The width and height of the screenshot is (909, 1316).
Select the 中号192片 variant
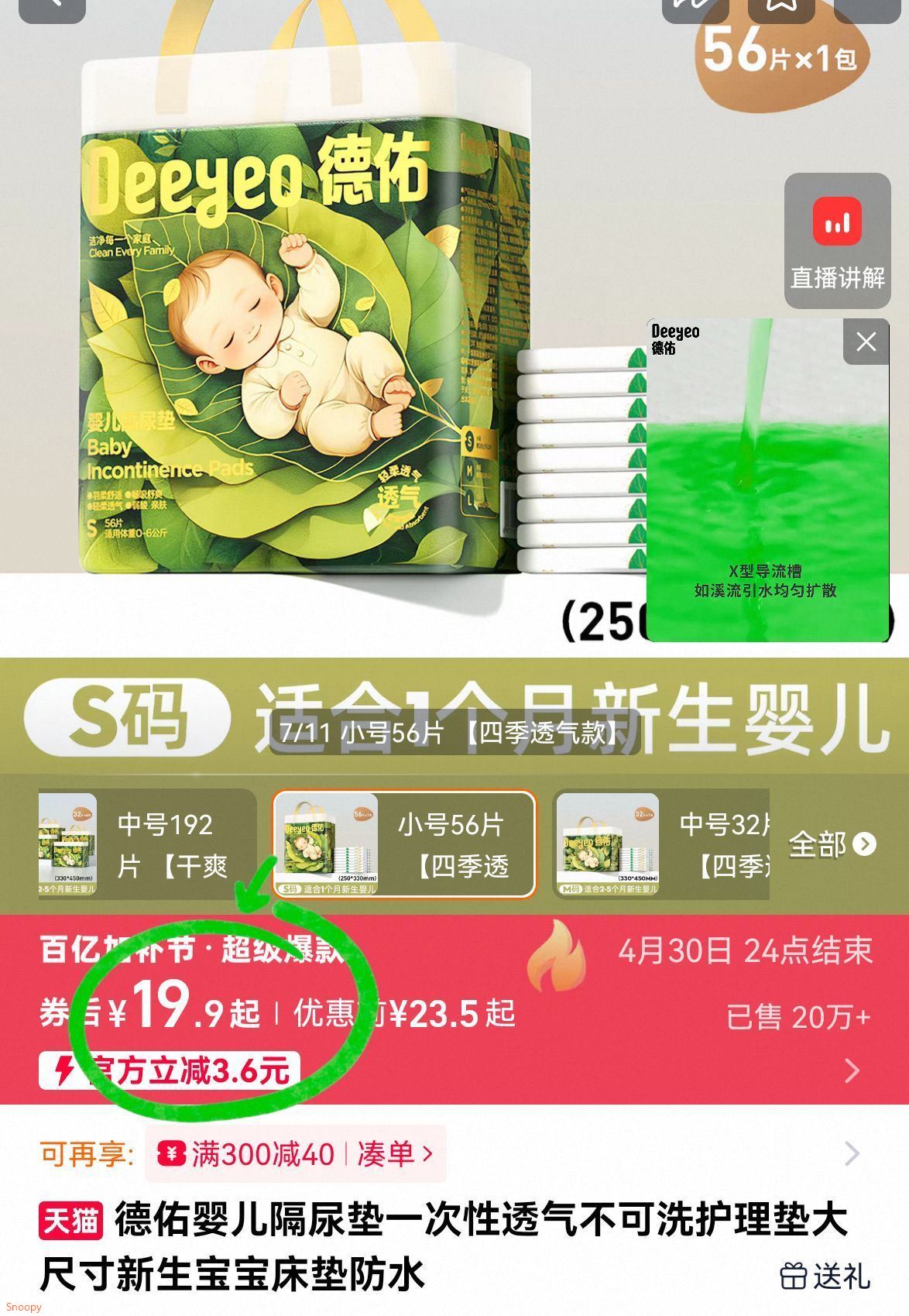click(x=147, y=844)
